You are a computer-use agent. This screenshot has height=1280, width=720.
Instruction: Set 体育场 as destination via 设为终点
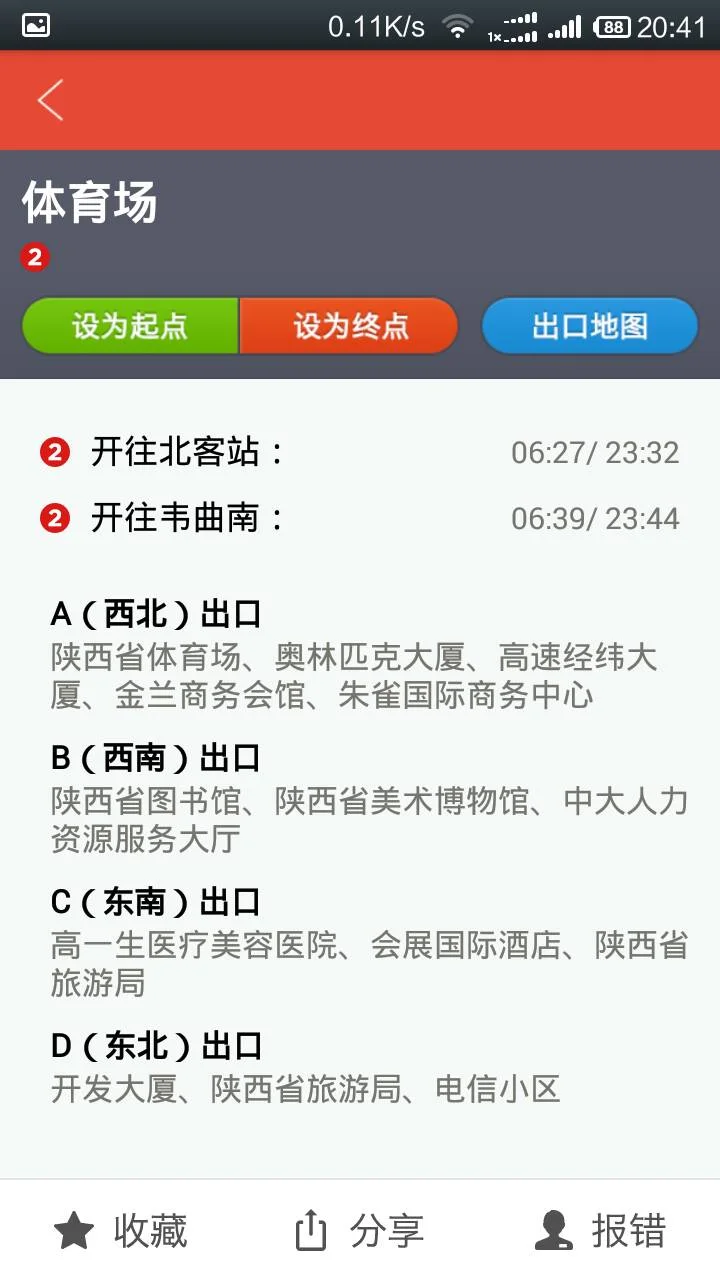[349, 325]
